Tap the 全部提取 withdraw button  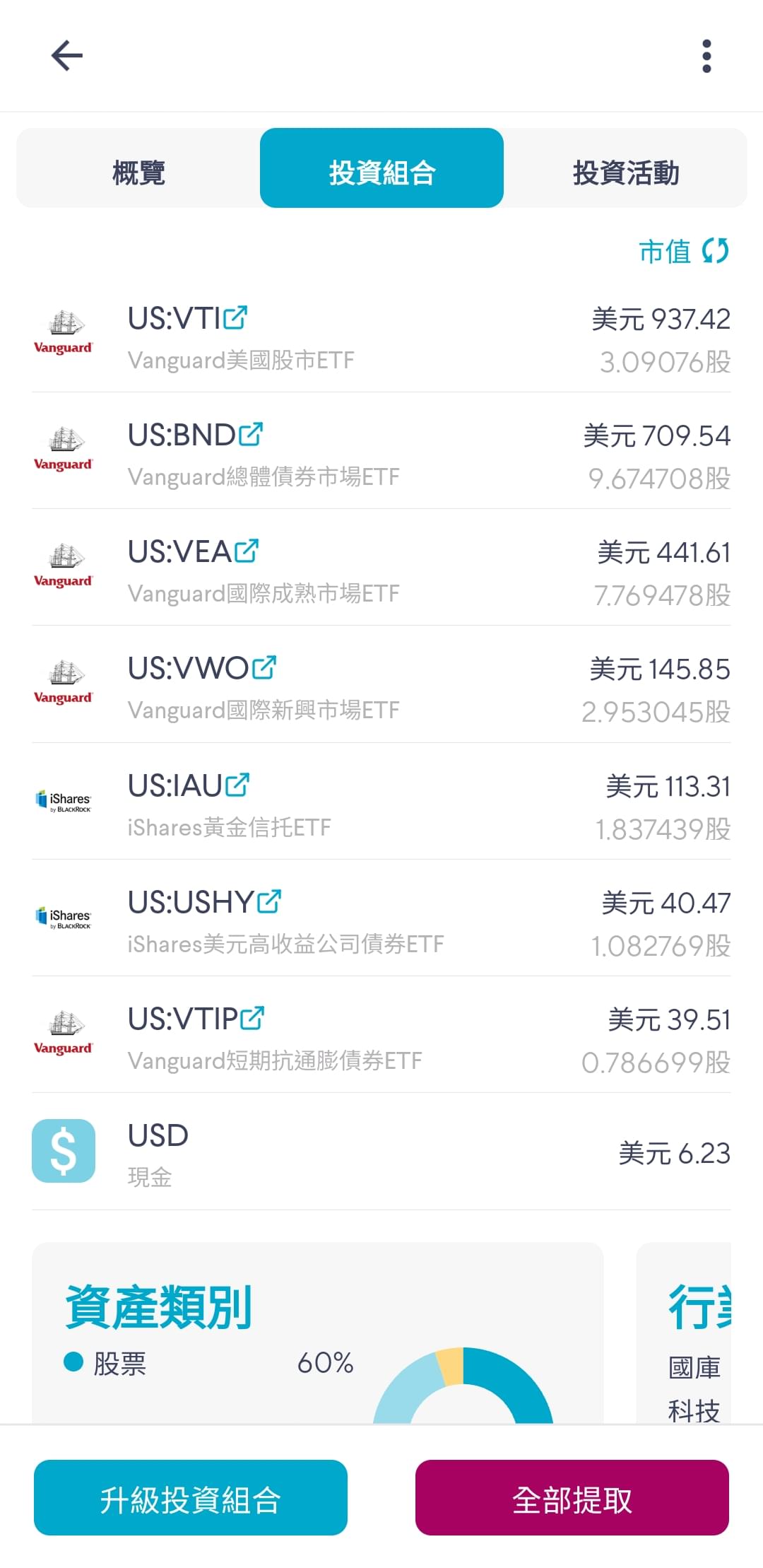(572, 1498)
